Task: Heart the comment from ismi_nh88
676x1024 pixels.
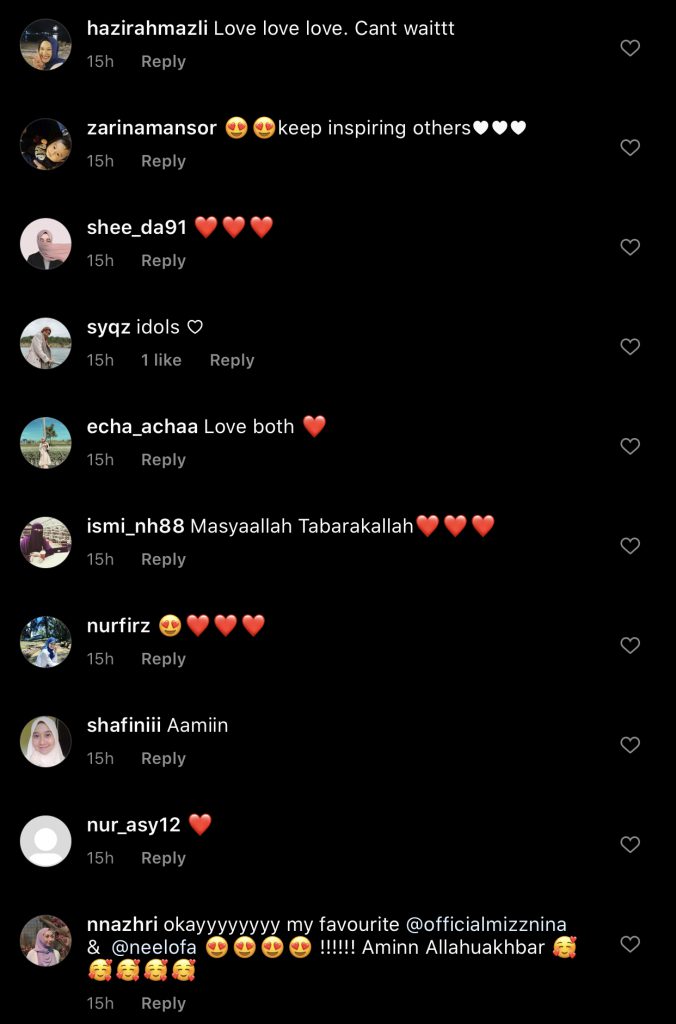Action: tap(630, 546)
